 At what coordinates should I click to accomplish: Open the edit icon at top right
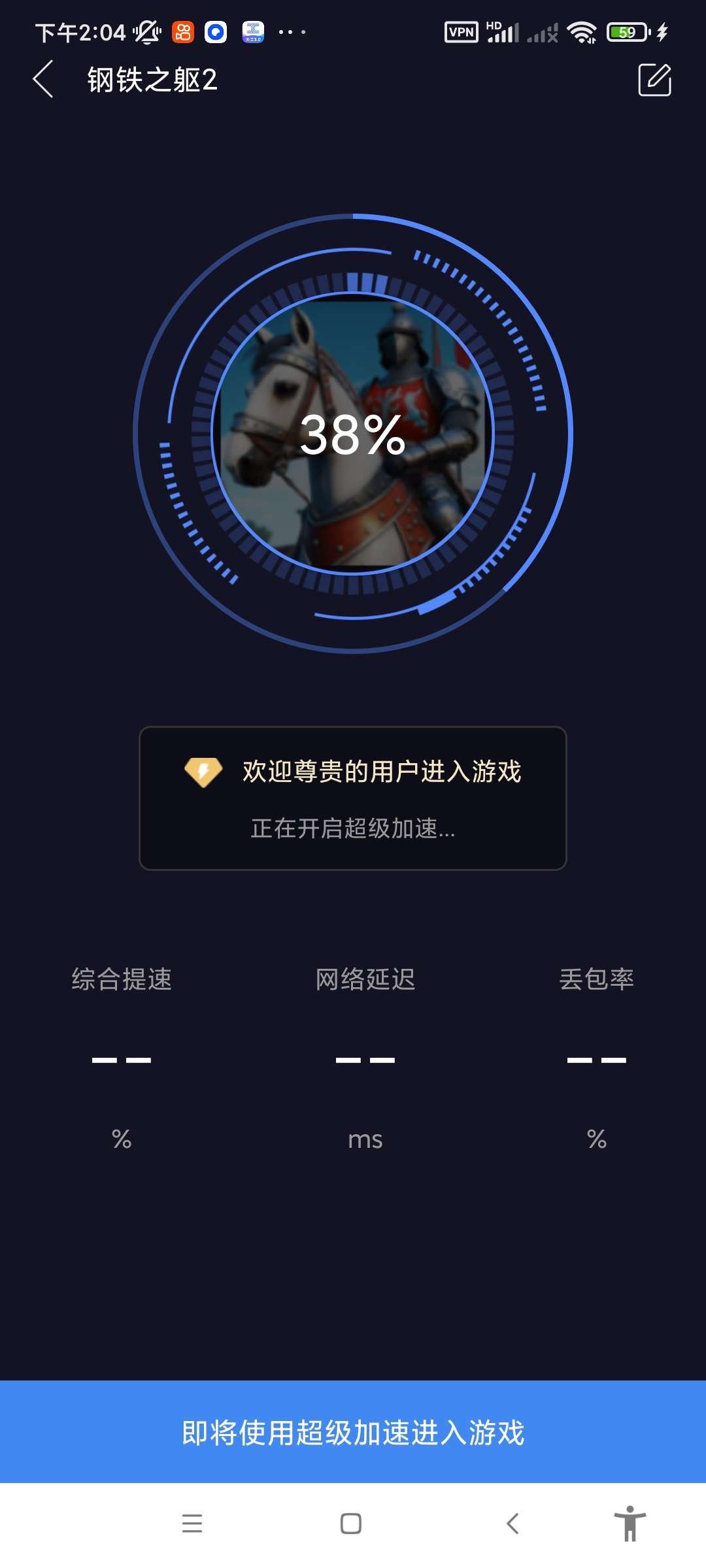pos(654,80)
